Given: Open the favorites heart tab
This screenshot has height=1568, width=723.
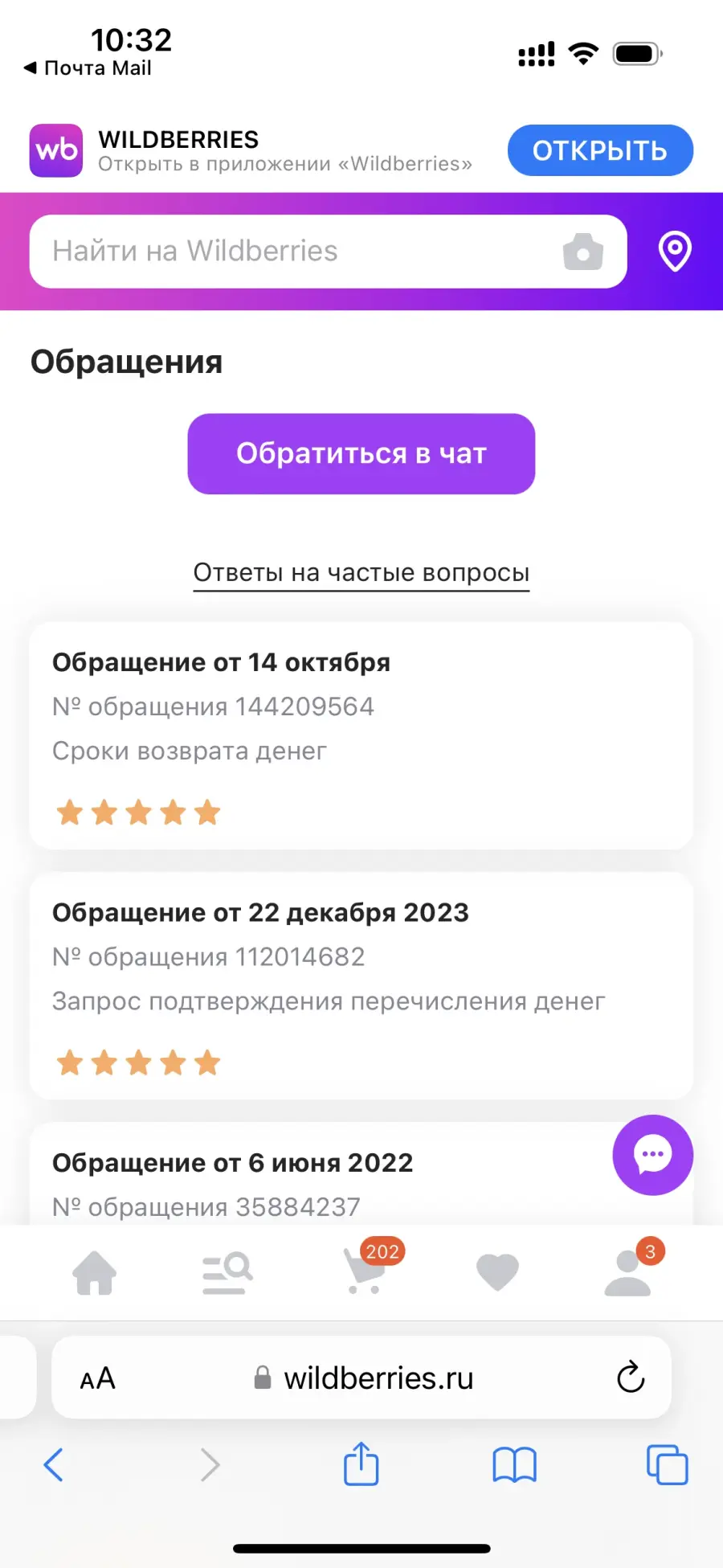Looking at the screenshot, I should tap(497, 1272).
